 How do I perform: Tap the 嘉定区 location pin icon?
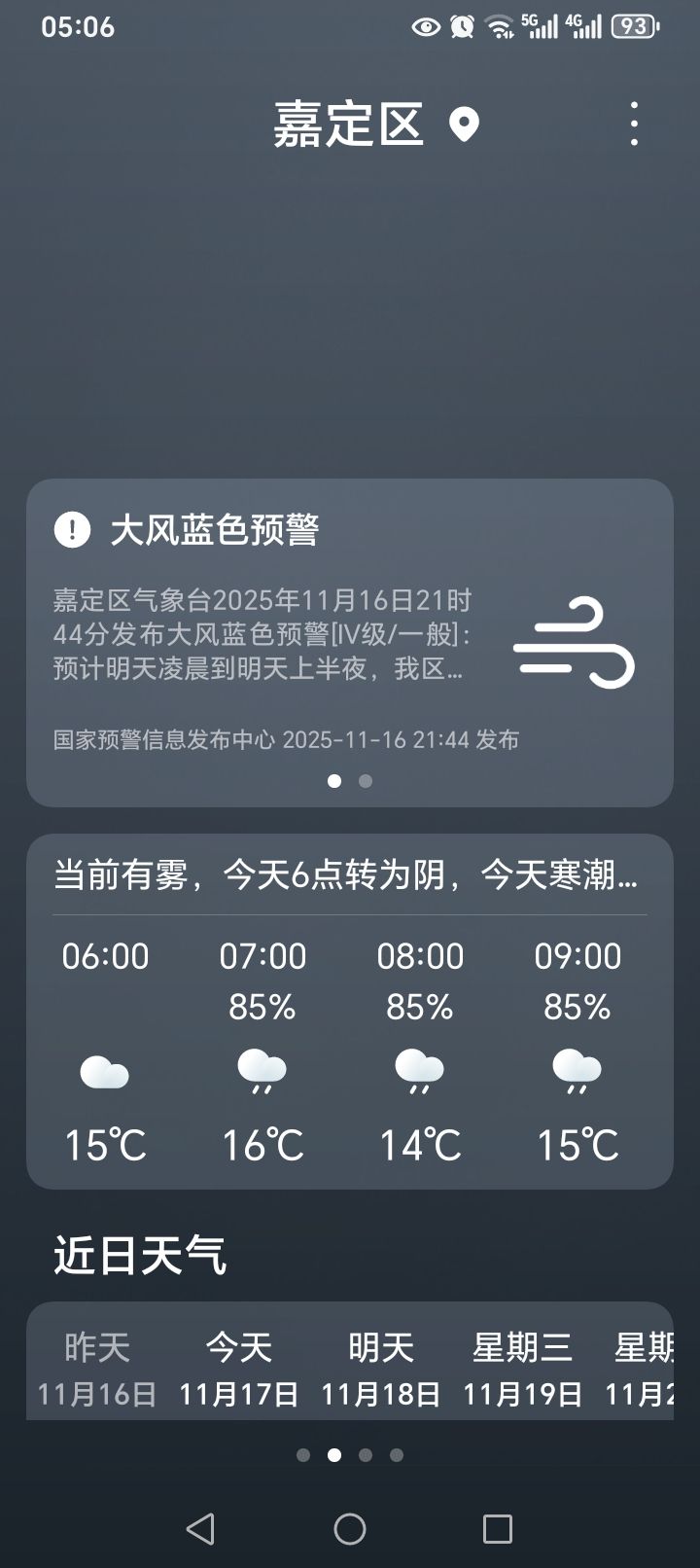[464, 125]
